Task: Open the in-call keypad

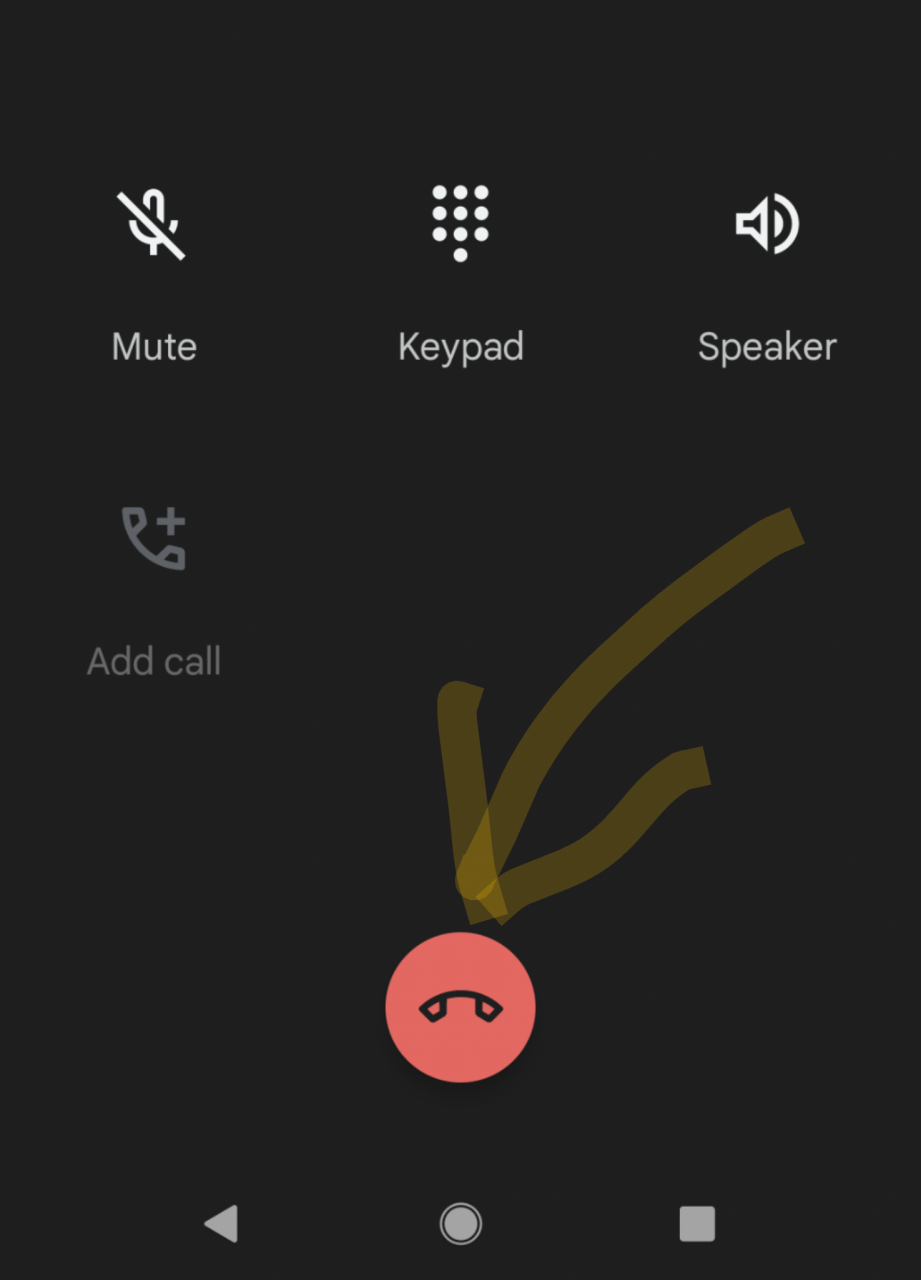Action: pyautogui.click(x=460, y=224)
